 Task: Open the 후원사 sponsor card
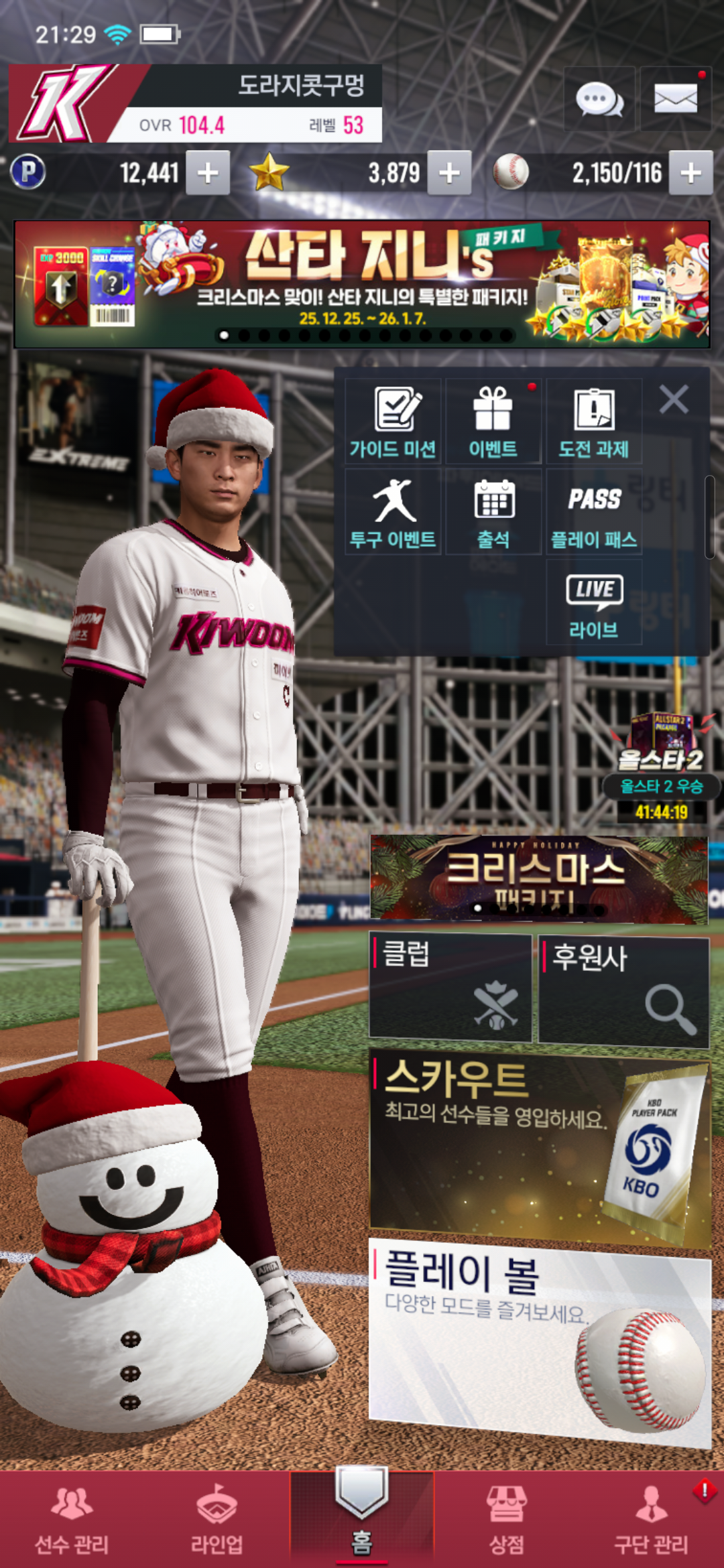[x=623, y=992]
